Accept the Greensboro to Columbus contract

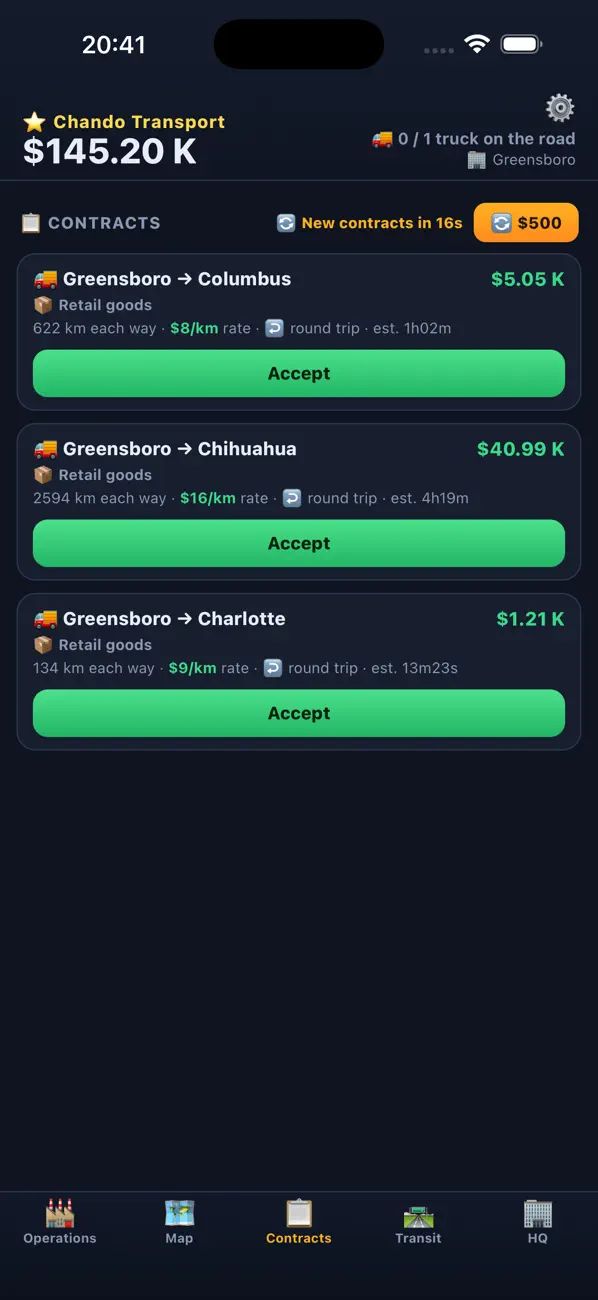[299, 374]
